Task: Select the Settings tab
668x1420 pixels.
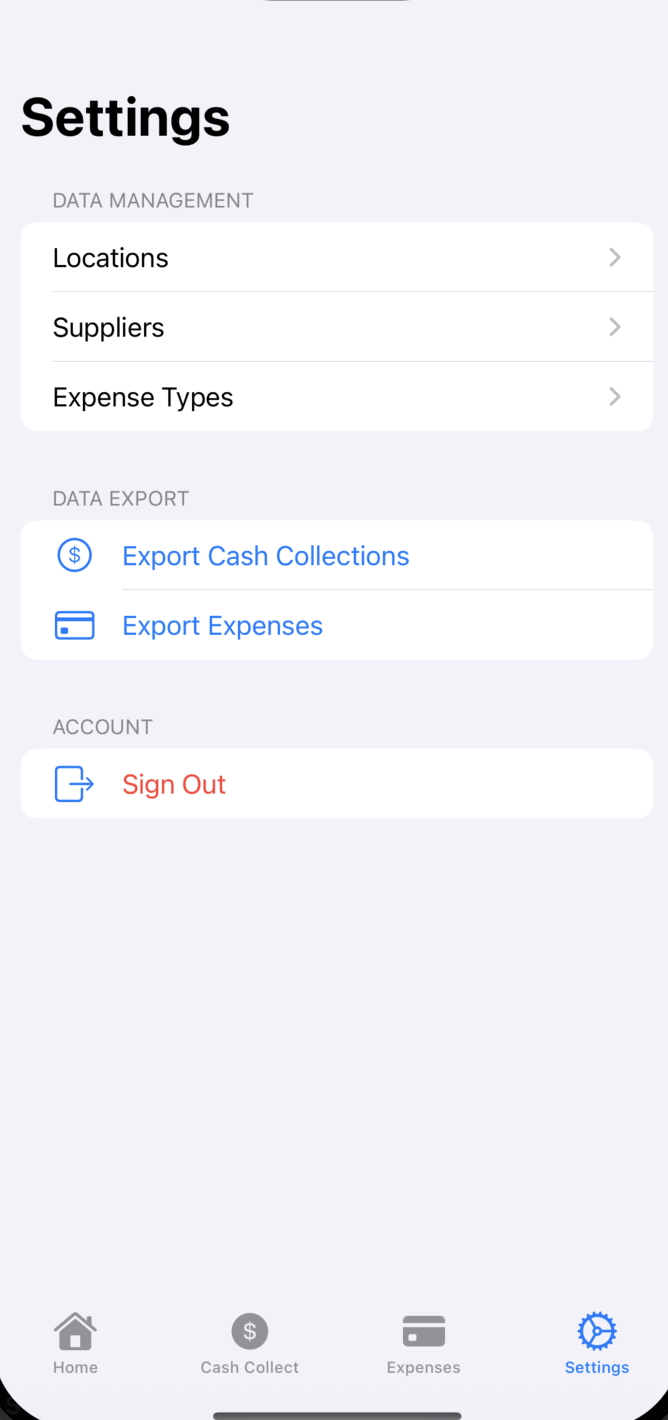Action: (597, 1344)
